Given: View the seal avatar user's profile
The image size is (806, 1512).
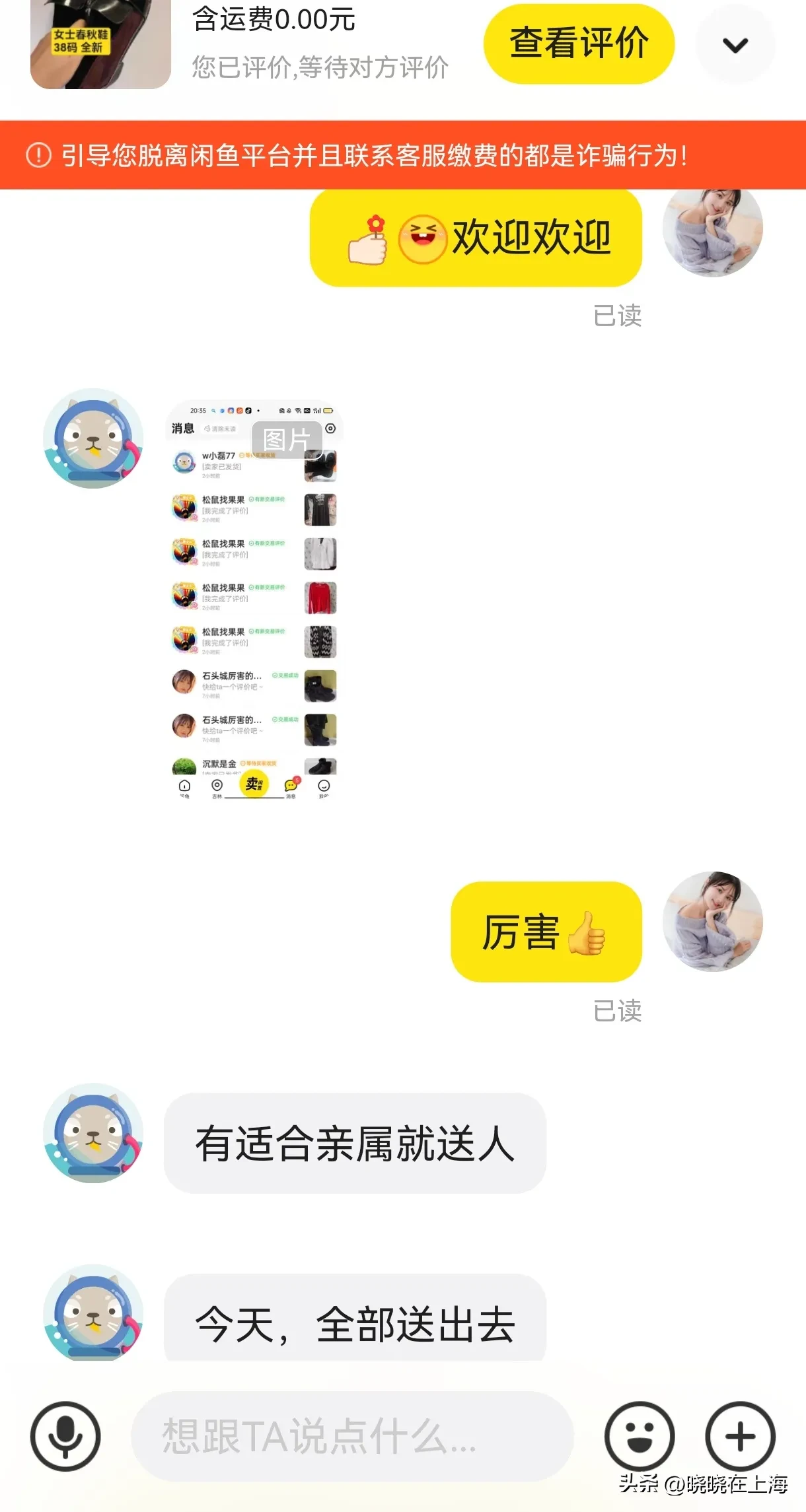Looking at the screenshot, I should (x=93, y=438).
